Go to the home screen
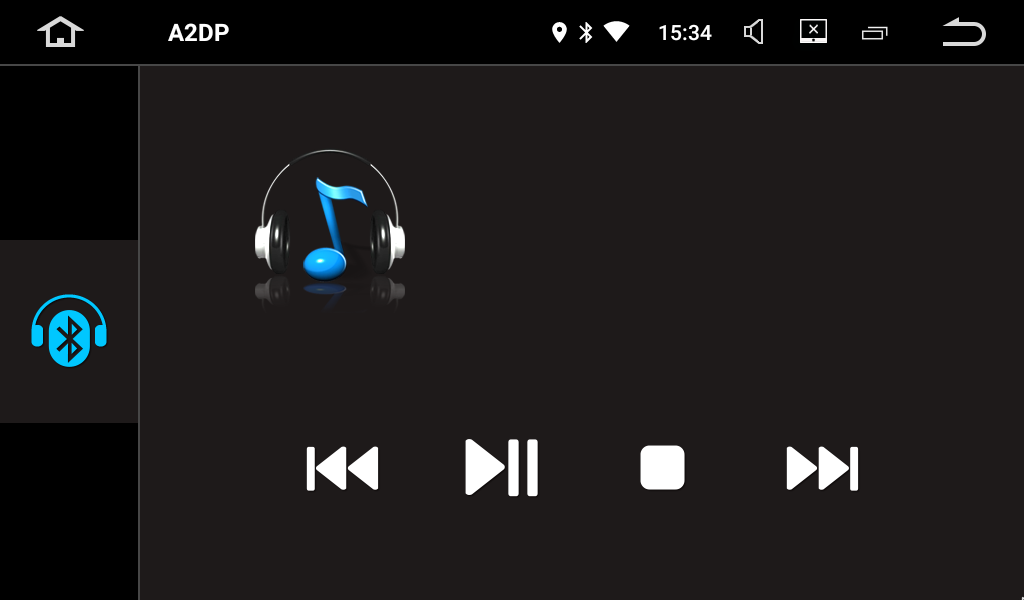 pos(60,32)
